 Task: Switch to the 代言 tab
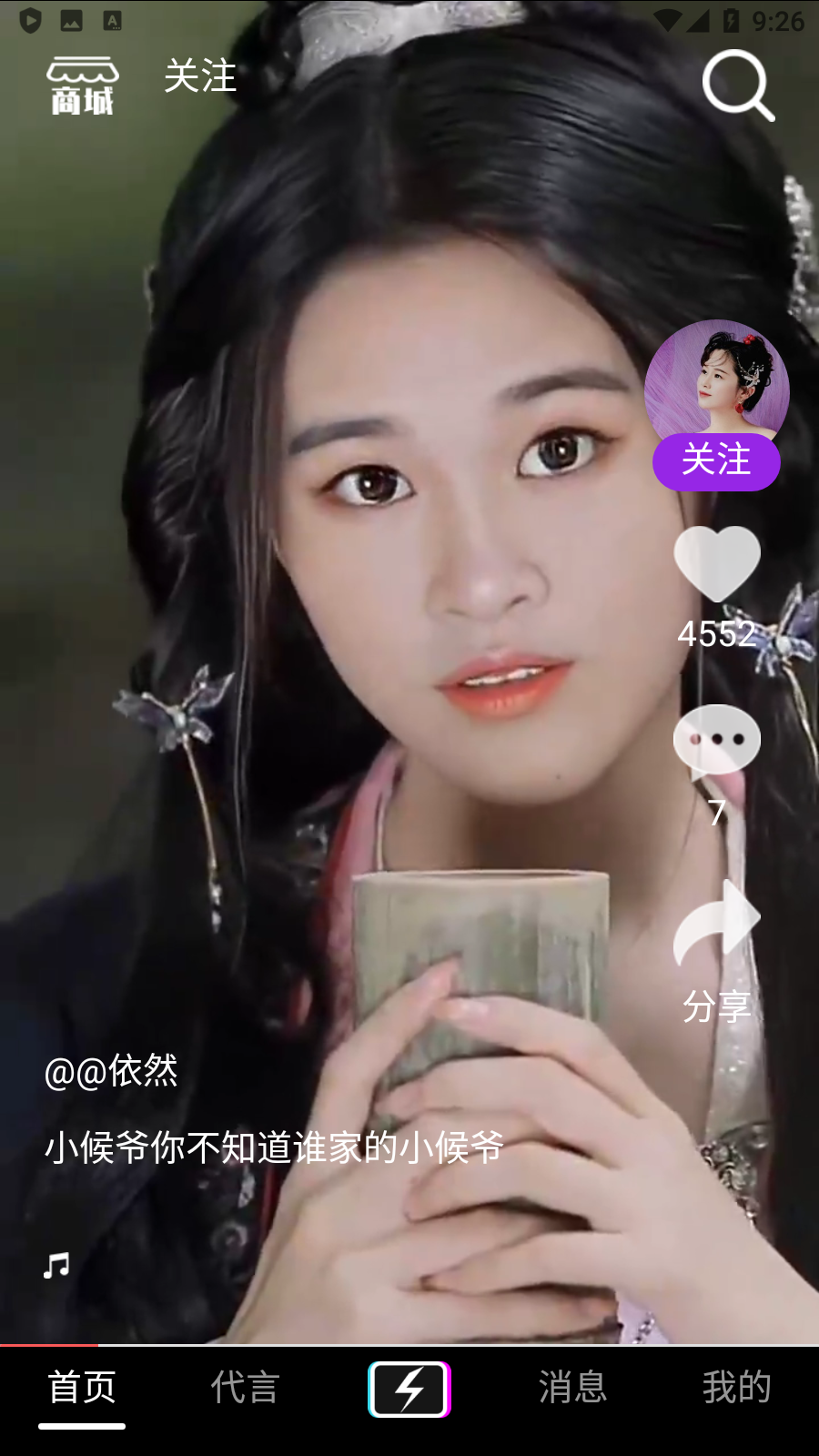pos(245,1389)
